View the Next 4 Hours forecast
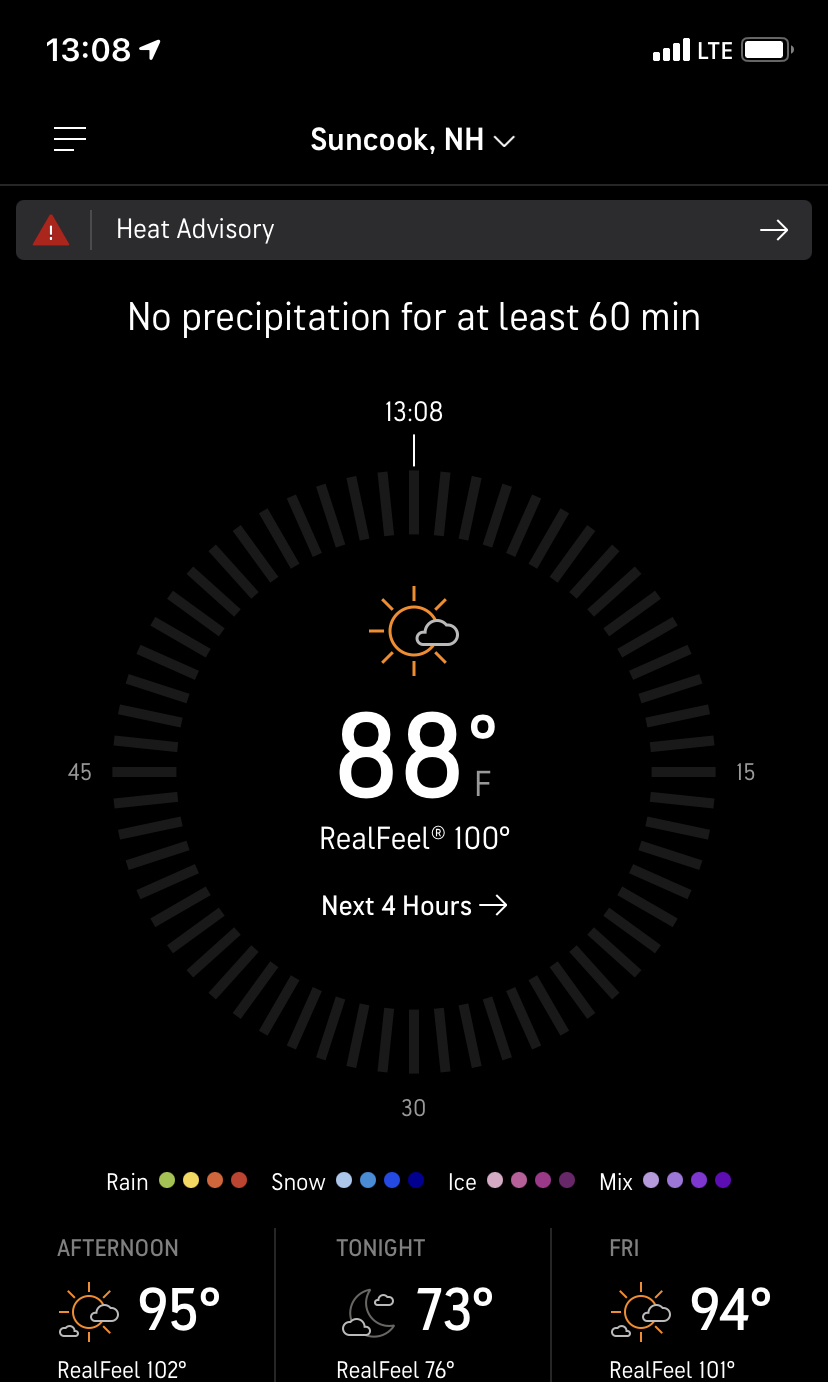The height and width of the screenshot is (1382, 828). (413, 906)
